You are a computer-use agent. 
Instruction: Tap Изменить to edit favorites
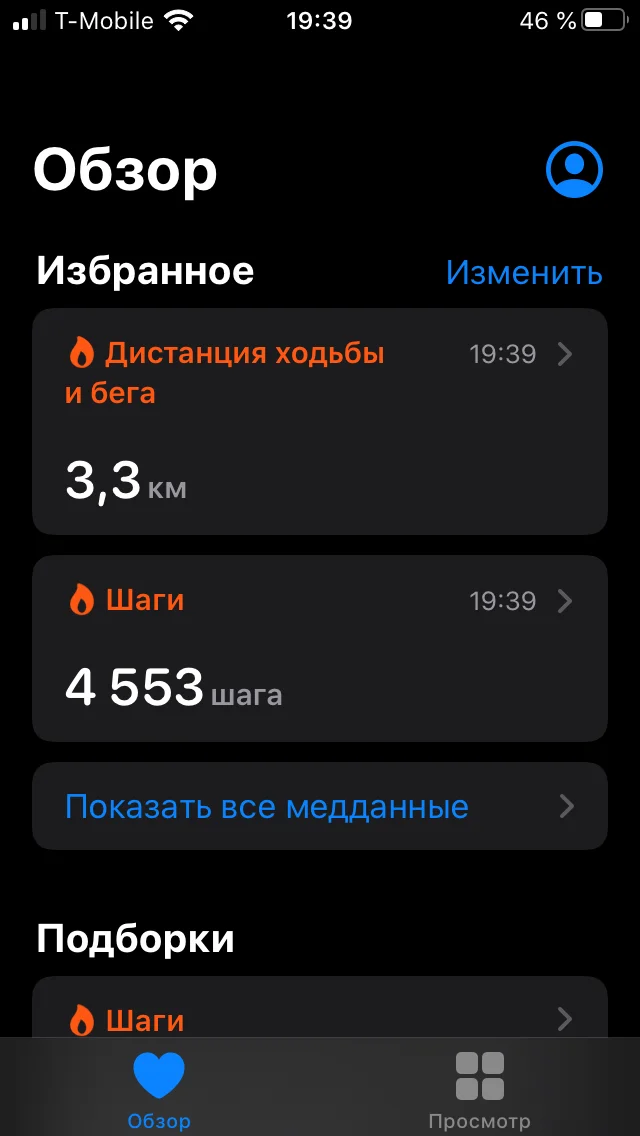524,272
